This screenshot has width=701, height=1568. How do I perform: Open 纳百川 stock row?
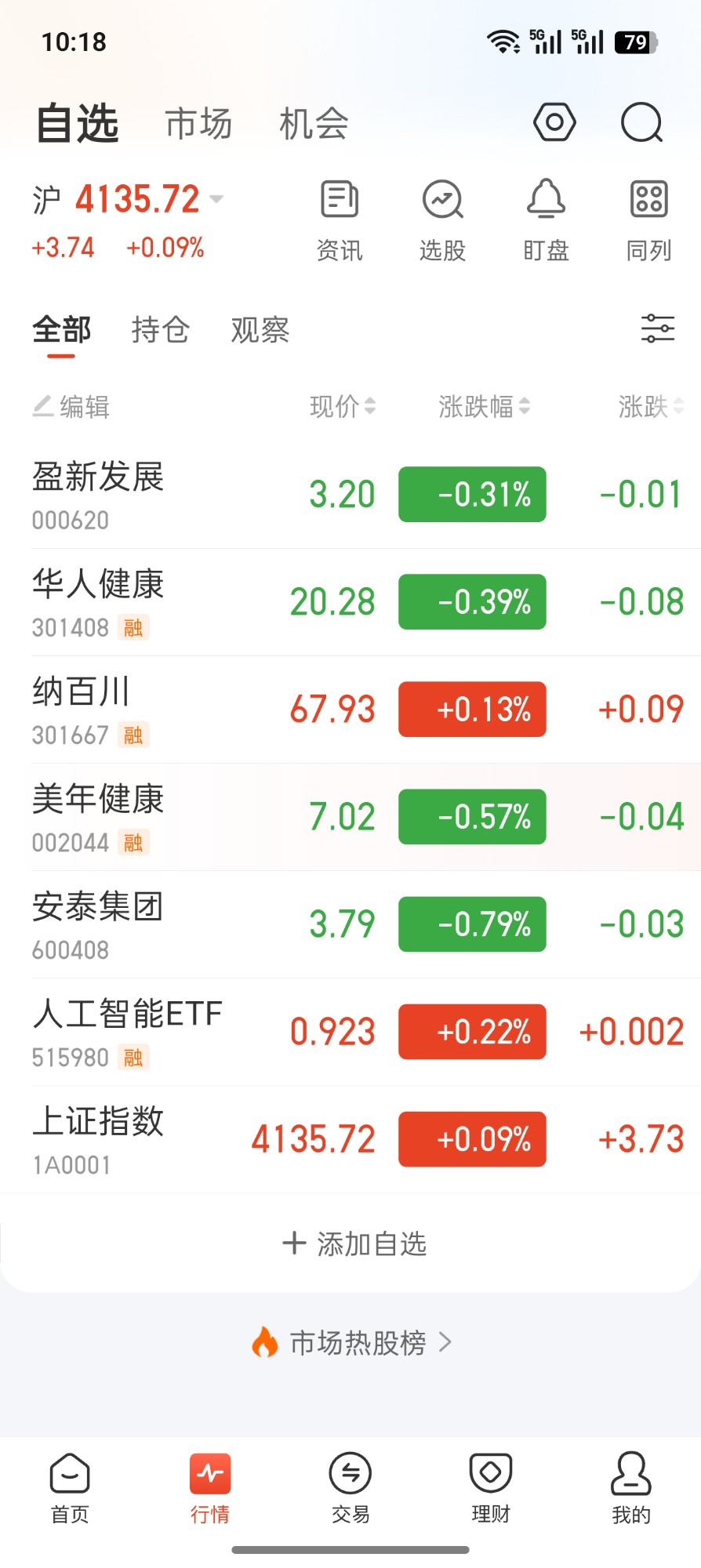point(350,710)
